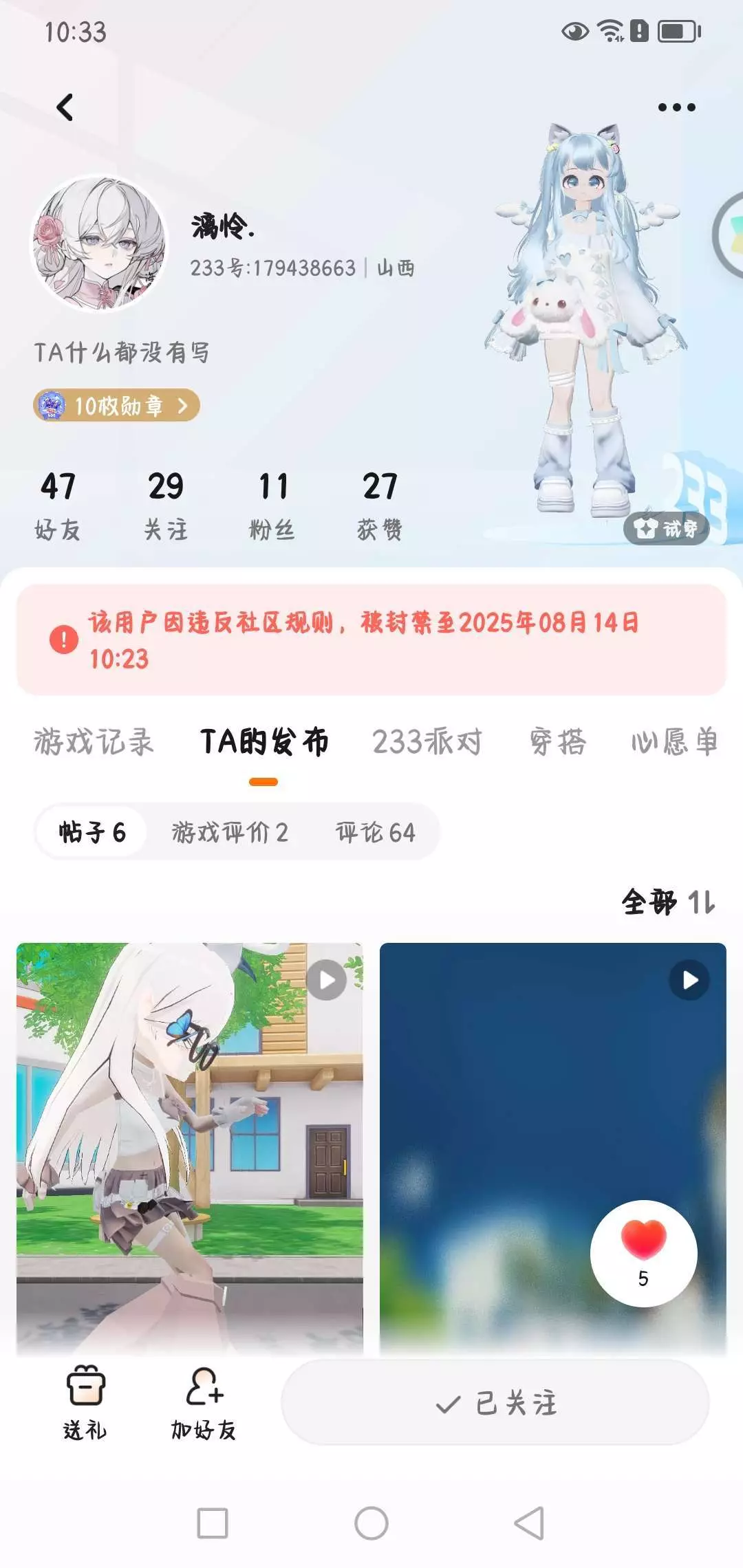Switch to the 233派对 tab
Screen dimensions: 743x1568
coord(427,742)
